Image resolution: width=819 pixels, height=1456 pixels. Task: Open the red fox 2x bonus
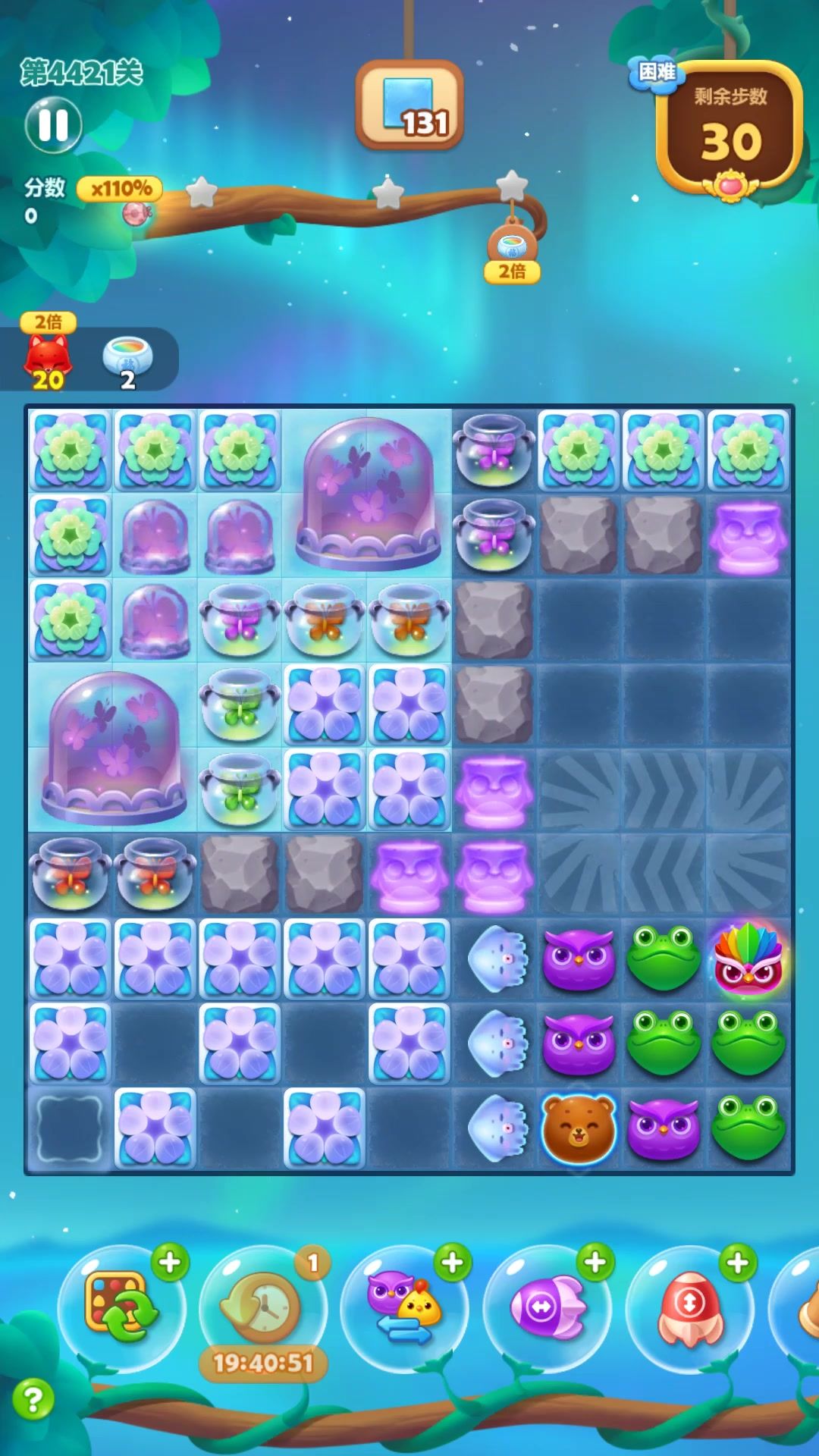(x=49, y=358)
